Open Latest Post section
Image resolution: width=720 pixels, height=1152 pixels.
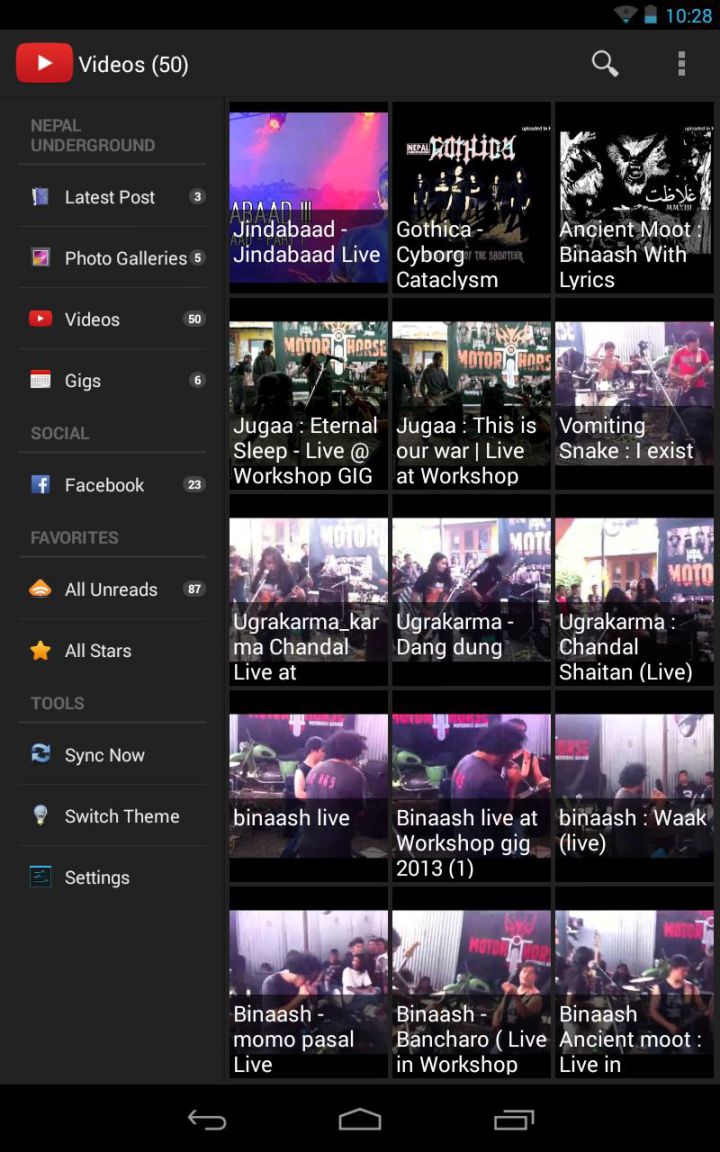click(x=112, y=197)
